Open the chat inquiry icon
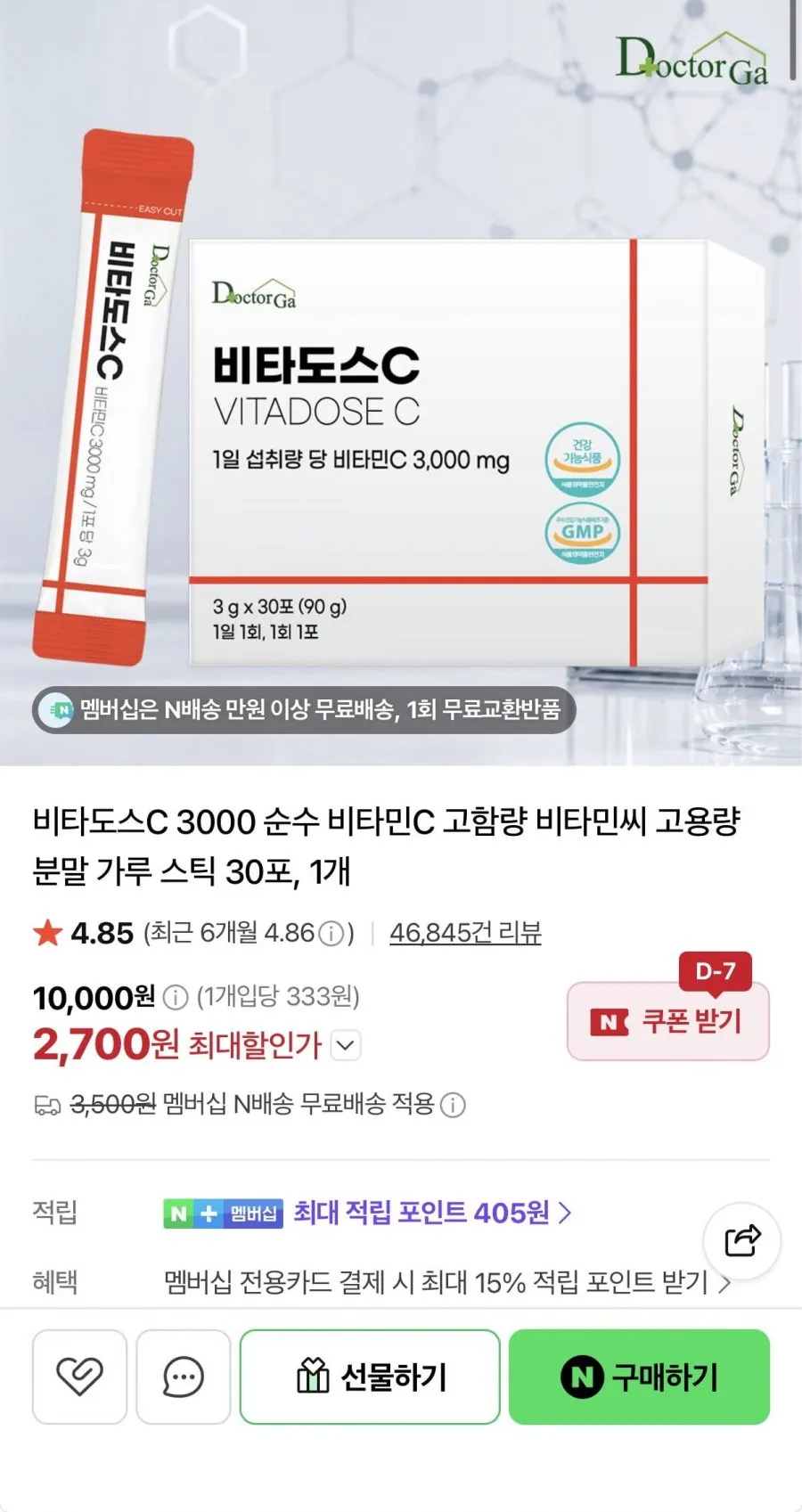 coord(184,1377)
